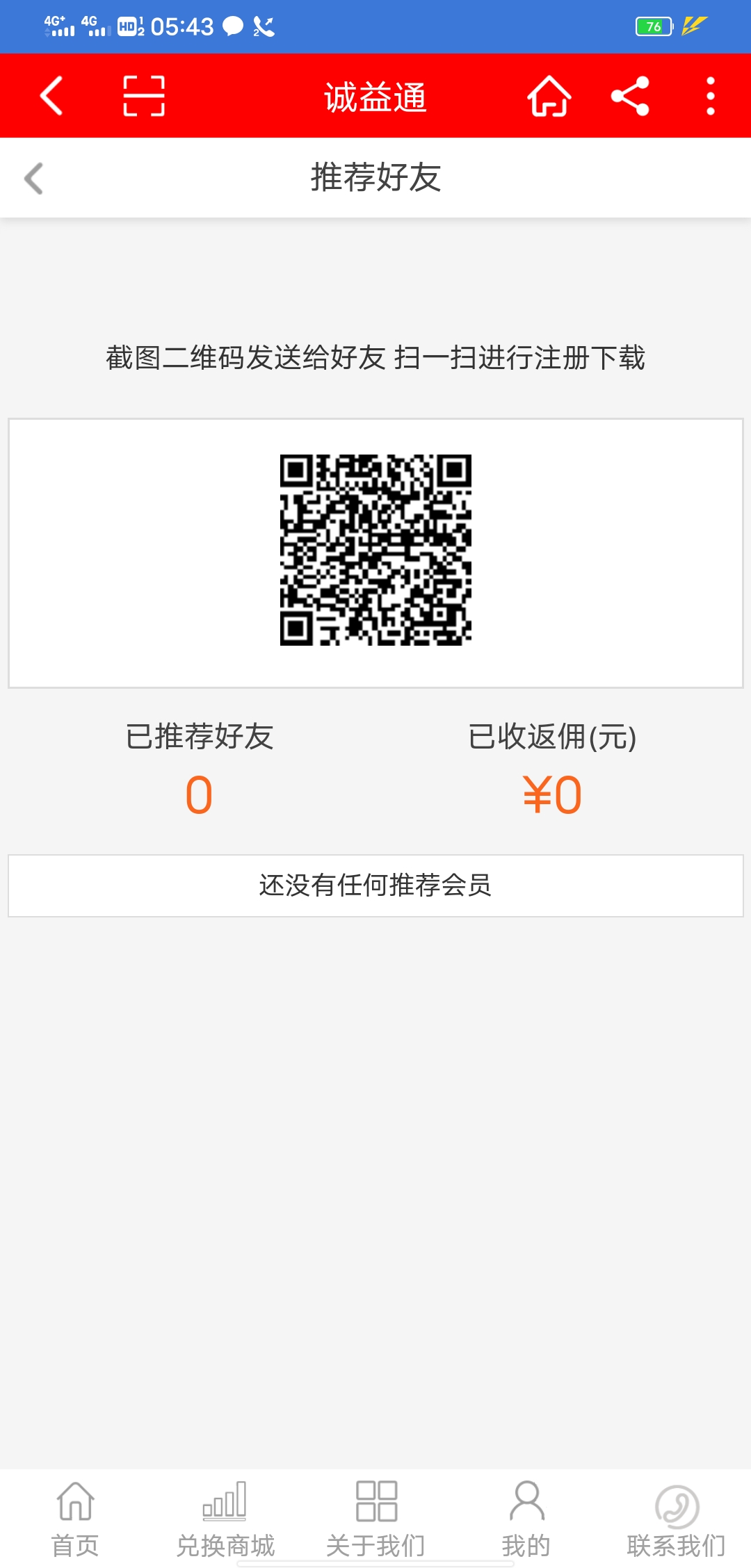Open the QR code scanner icon
This screenshot has height=1568, width=751.
[x=144, y=96]
